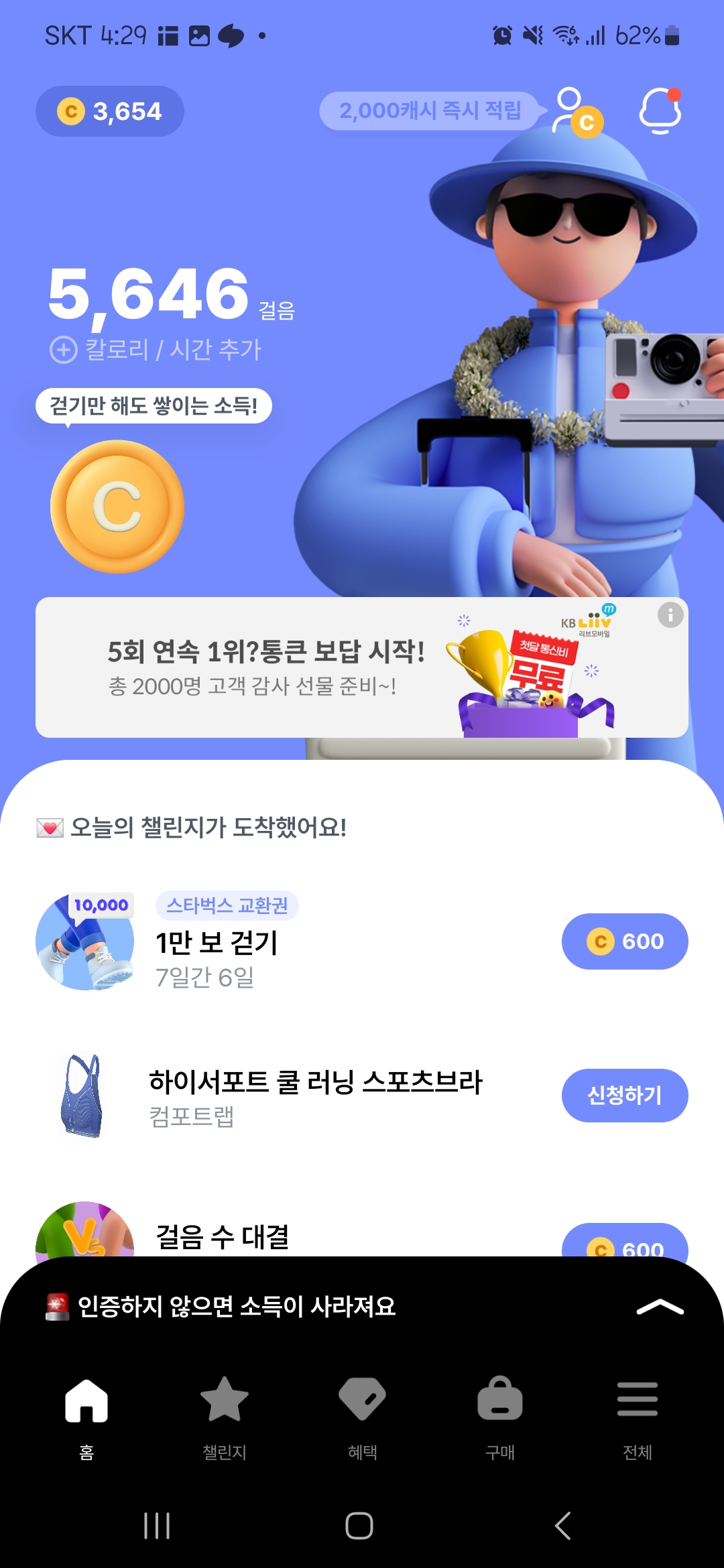Collect the big gold cash coin
The height and width of the screenshot is (1568, 724).
117,507
